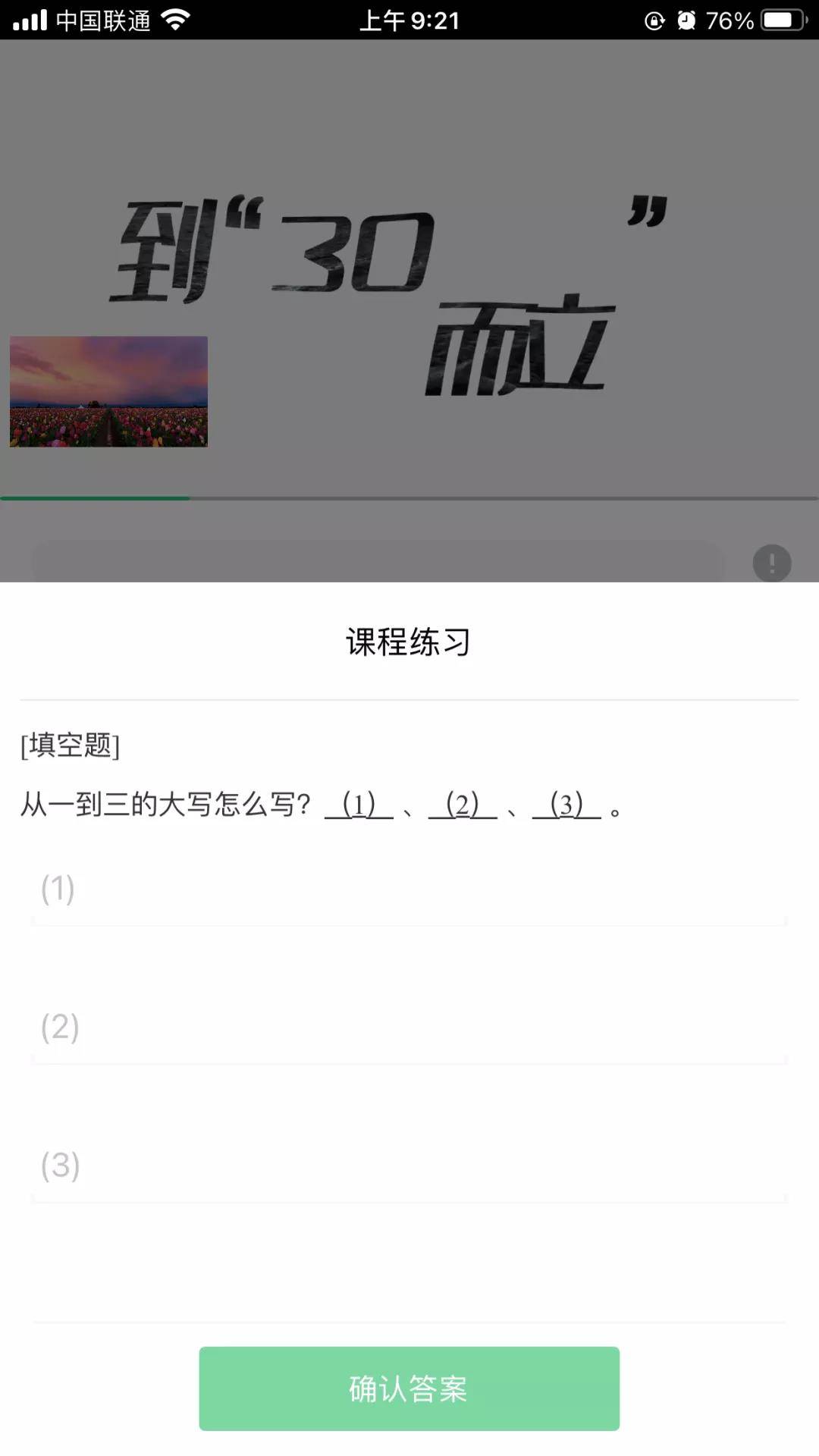Select the [填空题] question type label
819x1456 pixels.
(x=72, y=745)
